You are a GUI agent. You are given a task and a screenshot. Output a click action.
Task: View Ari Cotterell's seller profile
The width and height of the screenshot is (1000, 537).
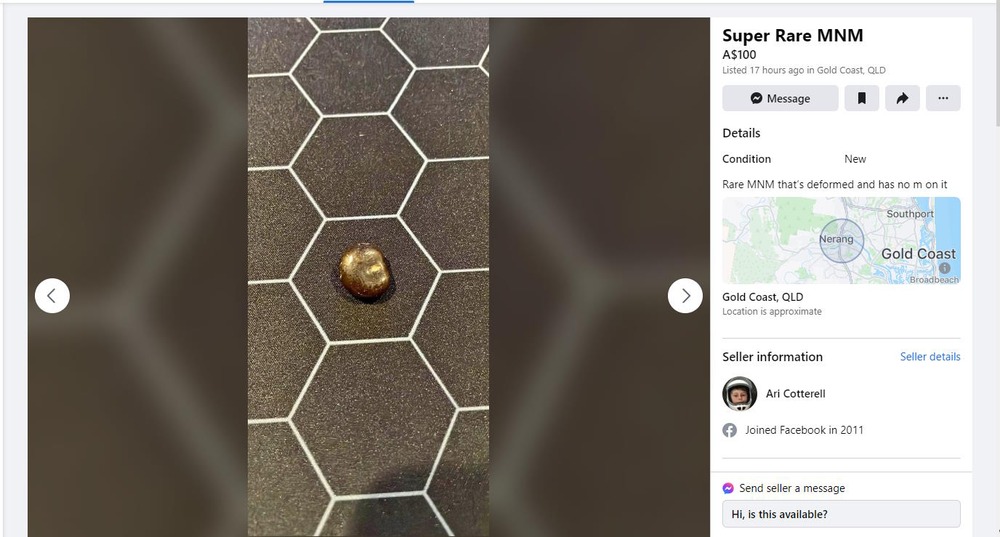795,394
